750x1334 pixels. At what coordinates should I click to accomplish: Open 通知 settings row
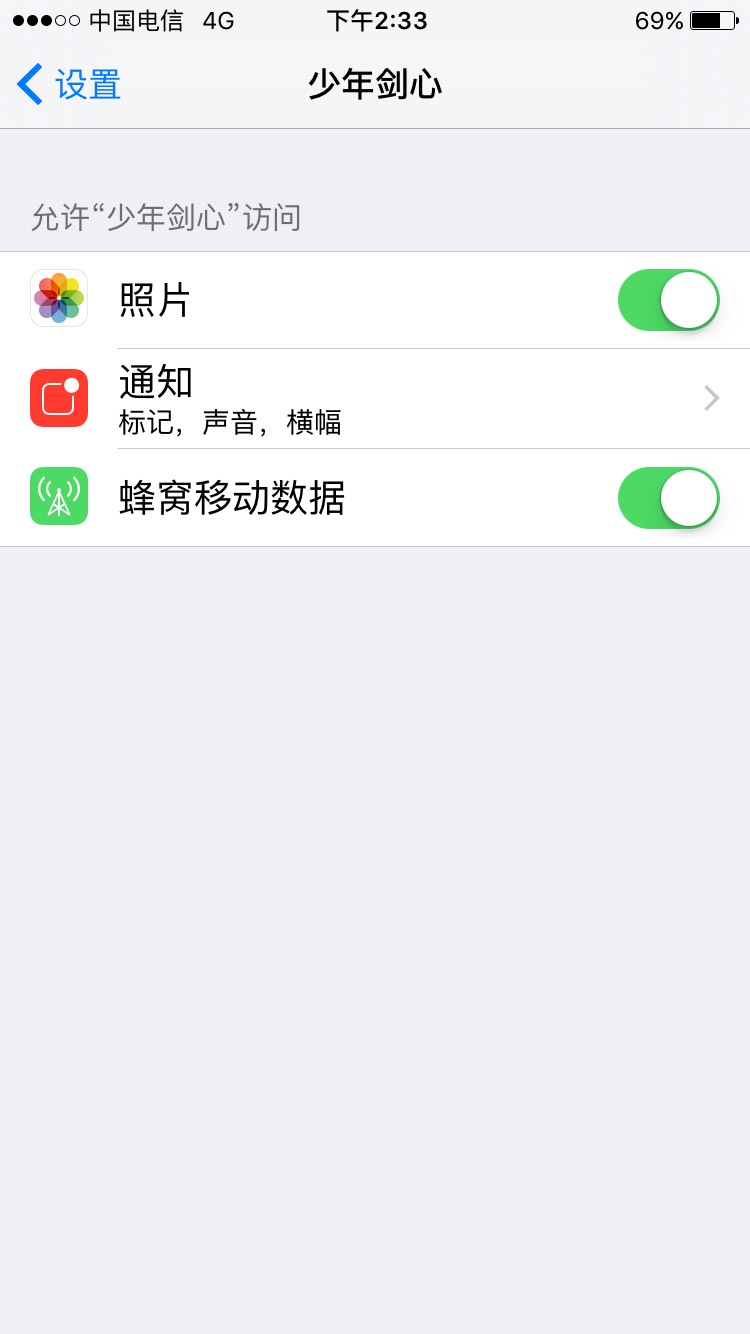click(375, 398)
